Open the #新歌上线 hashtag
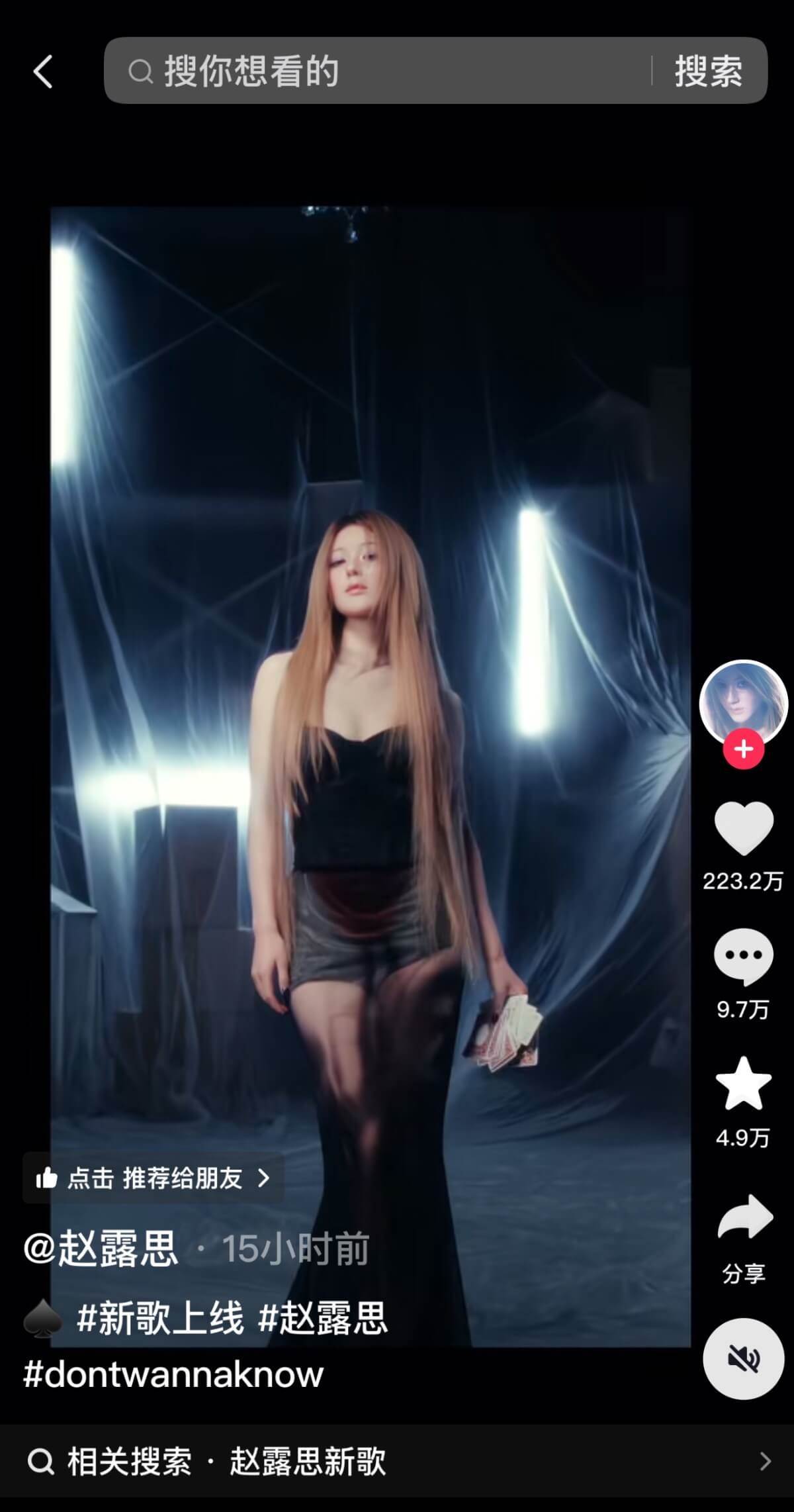Viewport: 794px width, 1512px height. (x=160, y=1317)
